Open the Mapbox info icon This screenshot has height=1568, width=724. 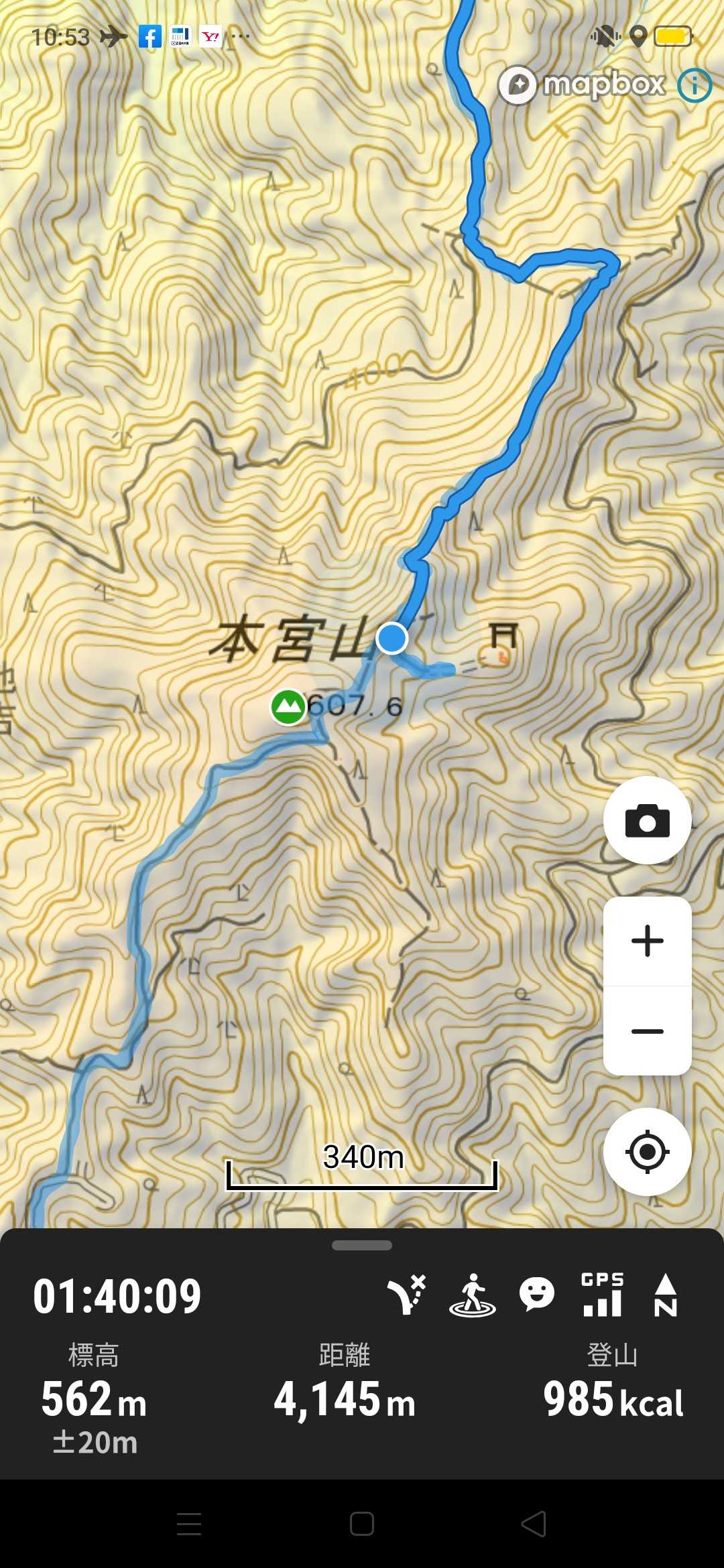694,85
